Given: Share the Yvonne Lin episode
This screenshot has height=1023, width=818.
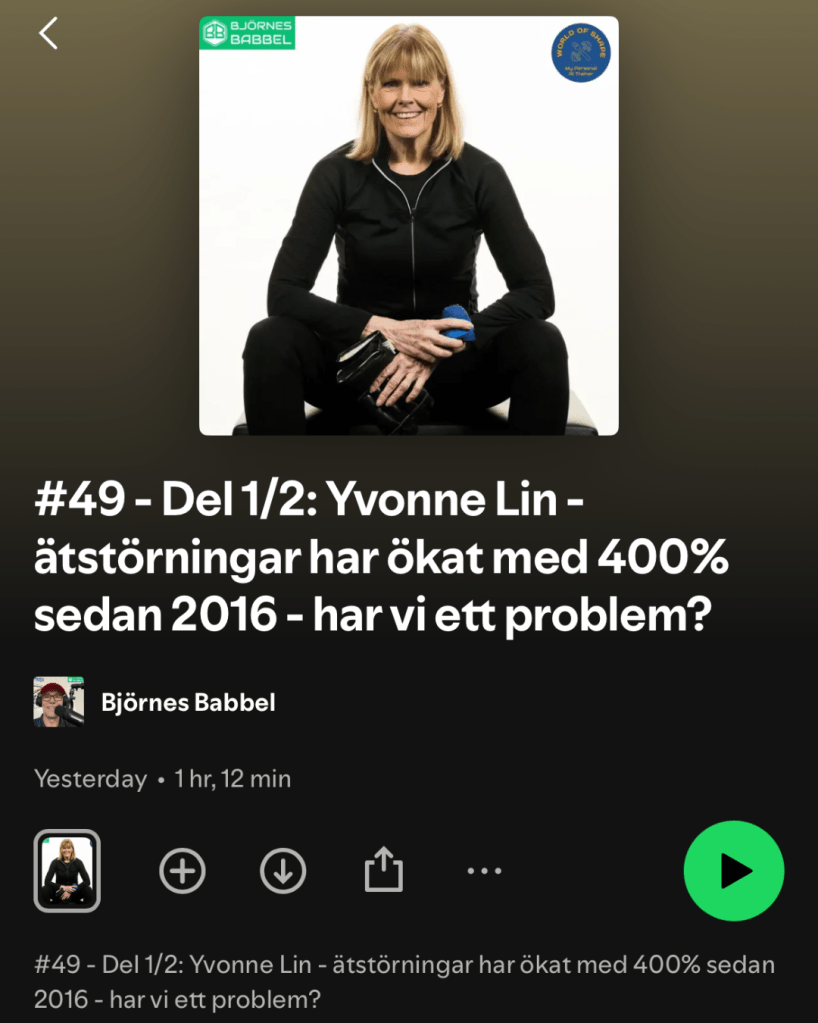Looking at the screenshot, I should tap(383, 871).
